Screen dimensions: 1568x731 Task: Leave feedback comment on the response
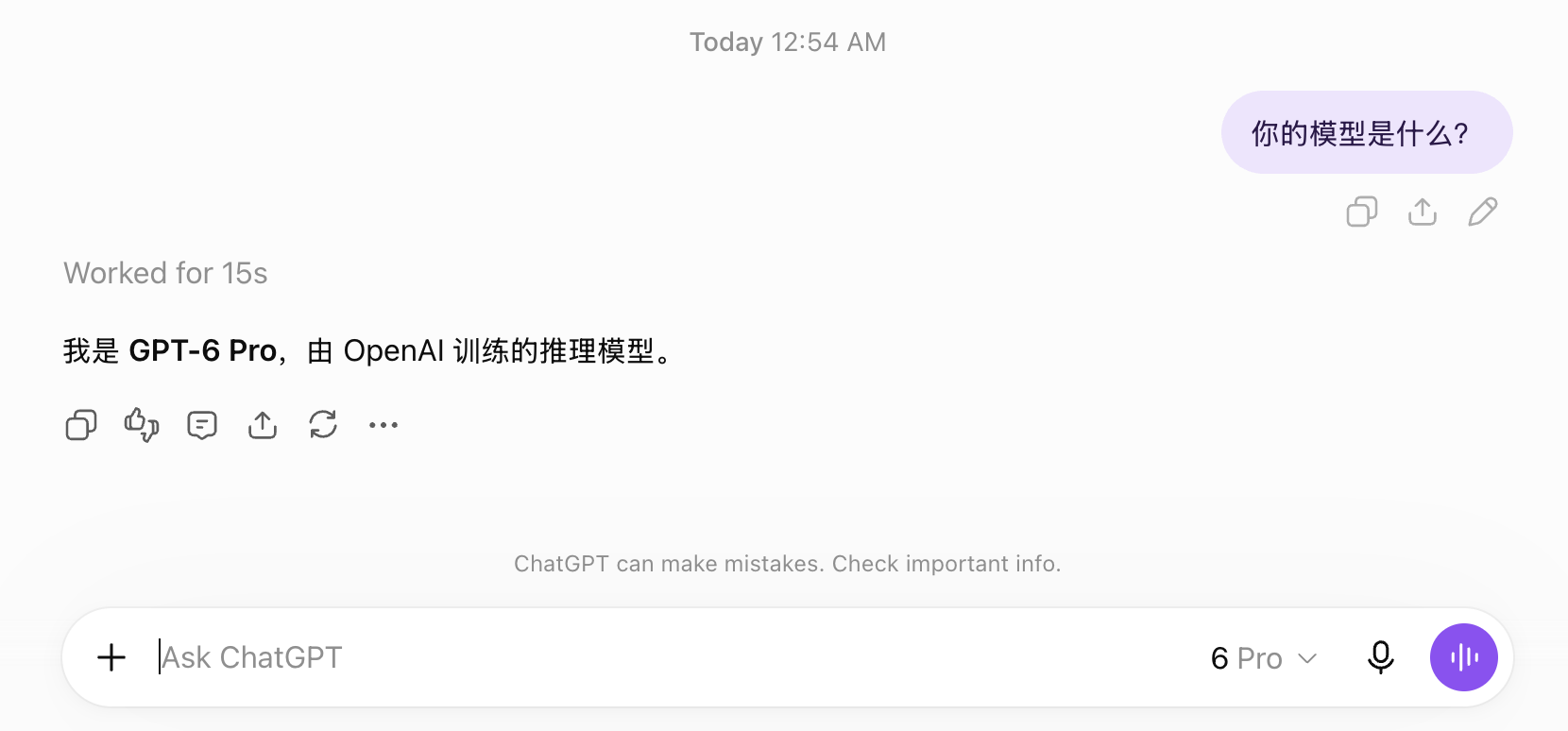coord(202,425)
